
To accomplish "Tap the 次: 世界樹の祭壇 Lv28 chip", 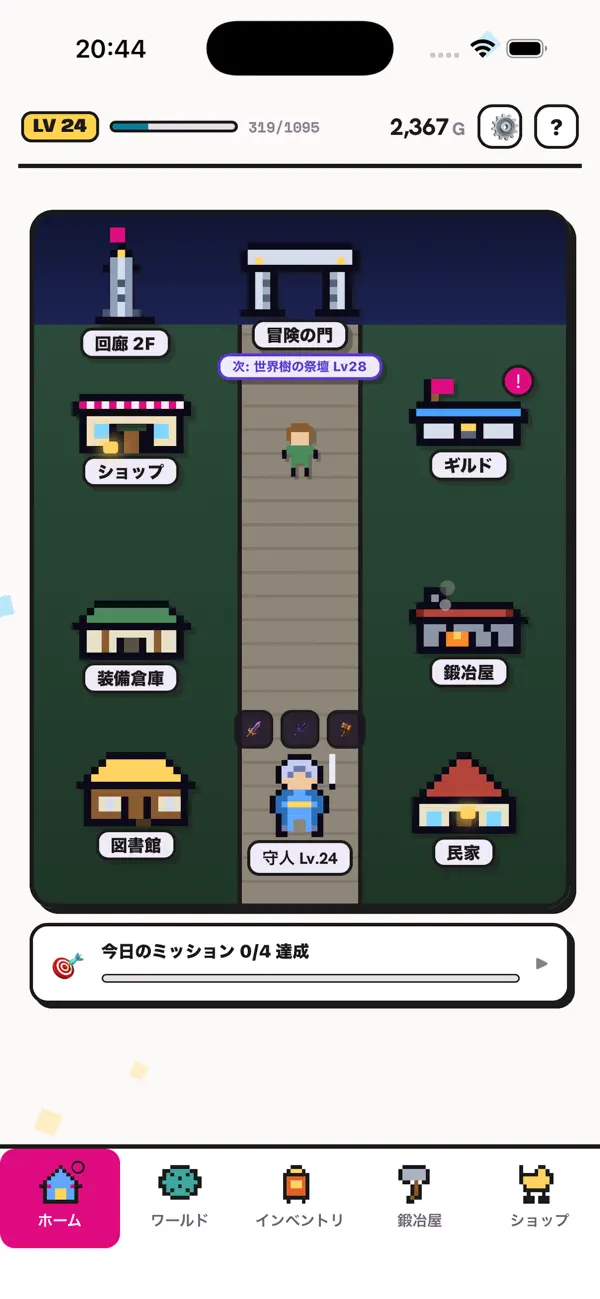I will (300, 366).
